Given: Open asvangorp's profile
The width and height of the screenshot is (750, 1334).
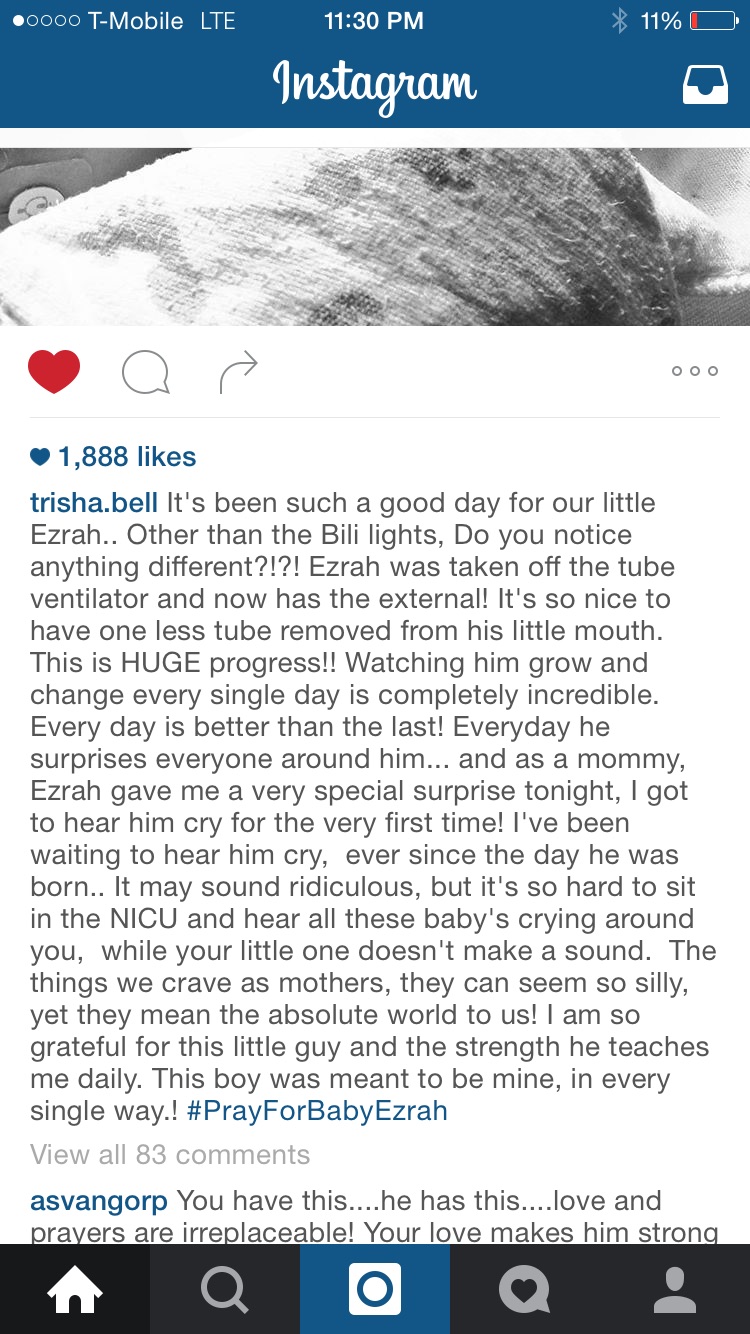Looking at the screenshot, I should pyautogui.click(x=99, y=1201).
